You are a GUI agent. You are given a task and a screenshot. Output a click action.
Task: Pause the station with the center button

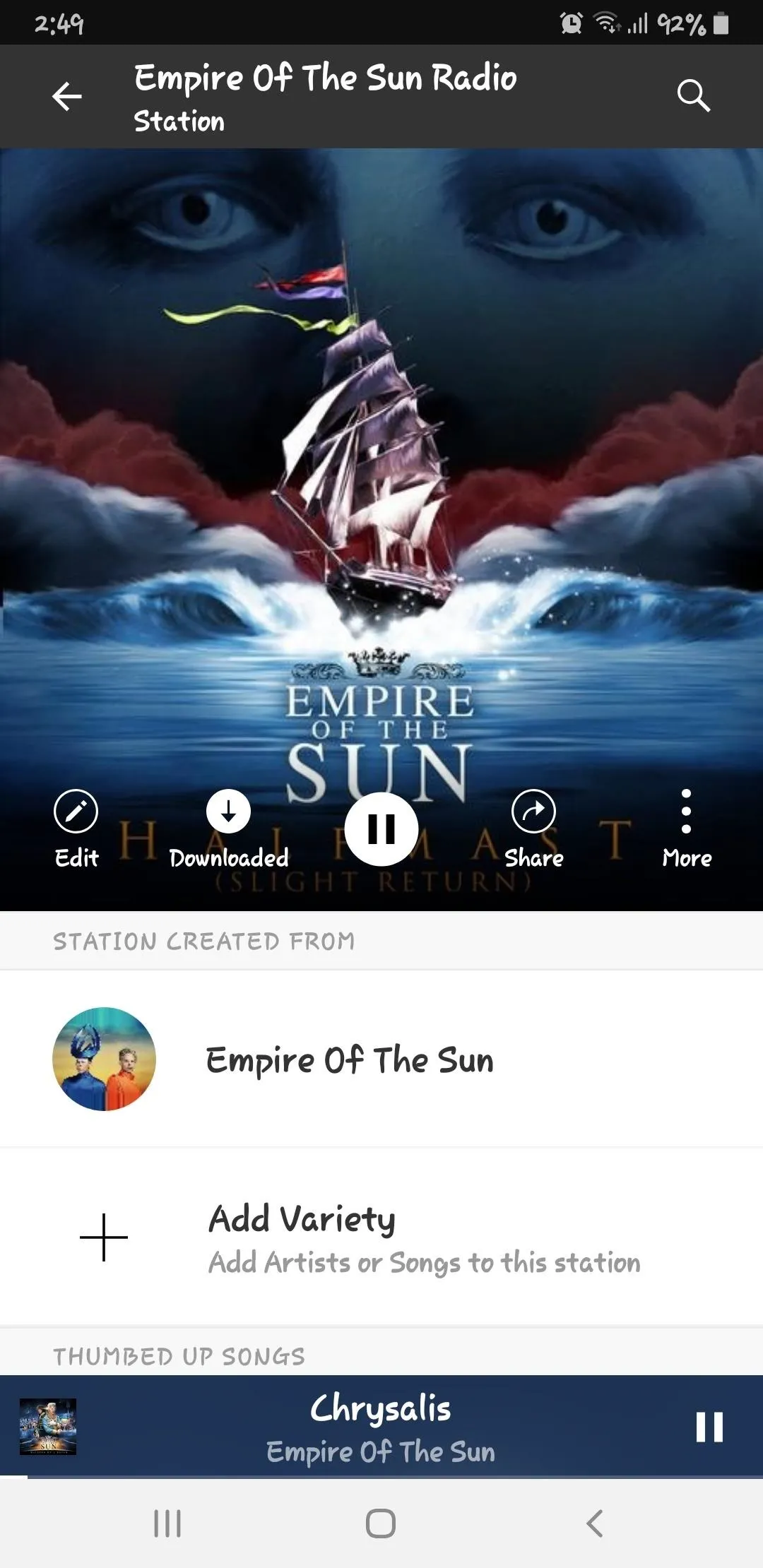(x=381, y=828)
